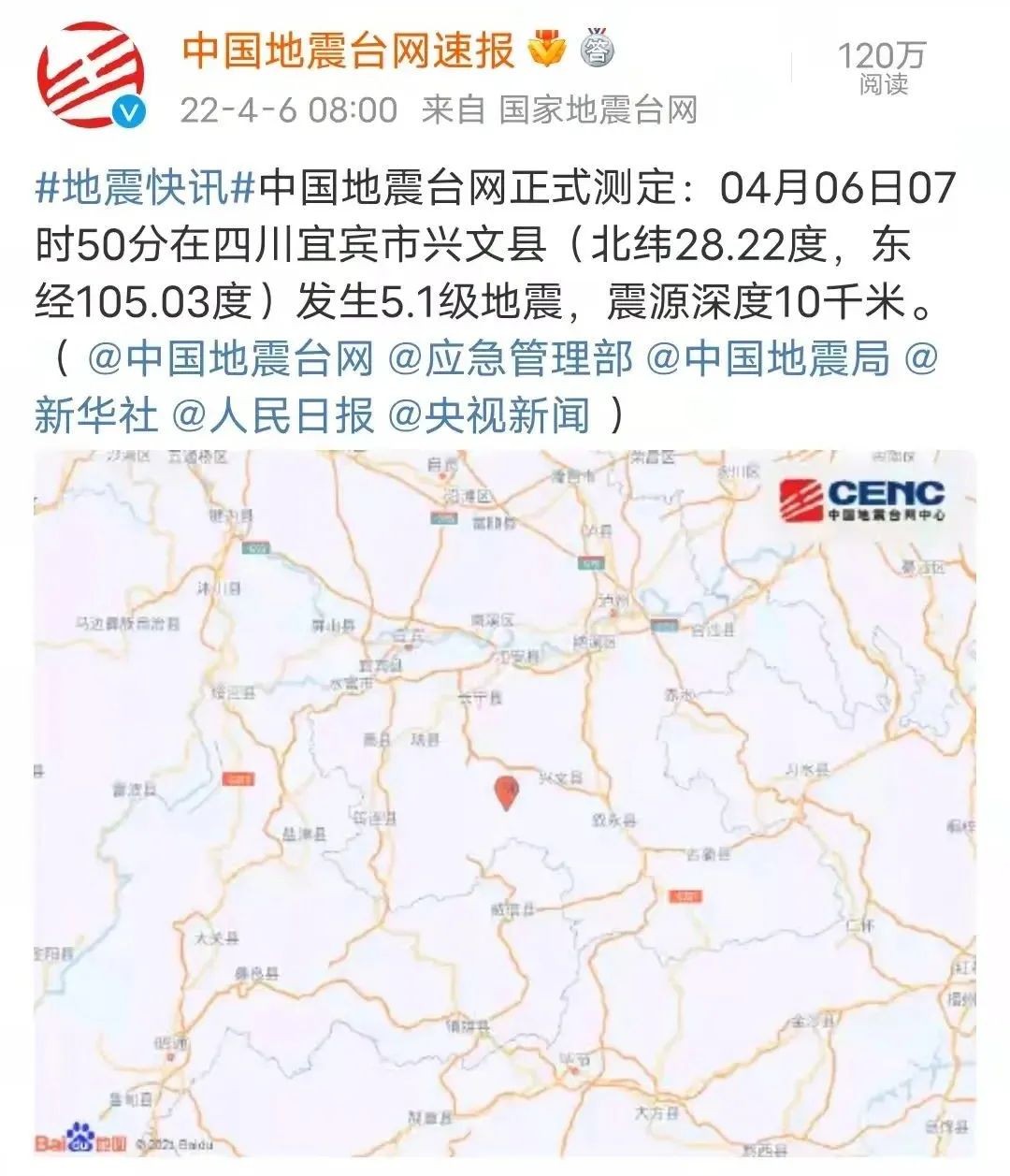Open the @应急管理部 mention

point(511,359)
